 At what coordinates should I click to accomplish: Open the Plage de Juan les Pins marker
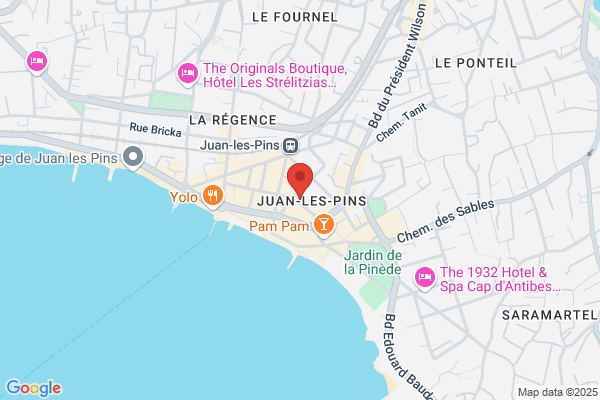pyautogui.click(x=133, y=158)
